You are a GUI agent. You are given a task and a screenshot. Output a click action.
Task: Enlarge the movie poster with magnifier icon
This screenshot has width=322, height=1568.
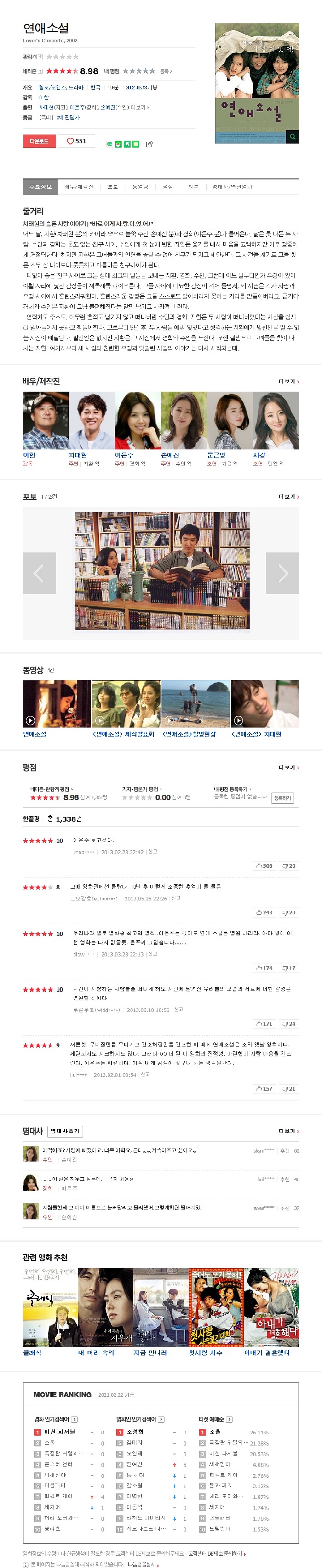(x=292, y=137)
